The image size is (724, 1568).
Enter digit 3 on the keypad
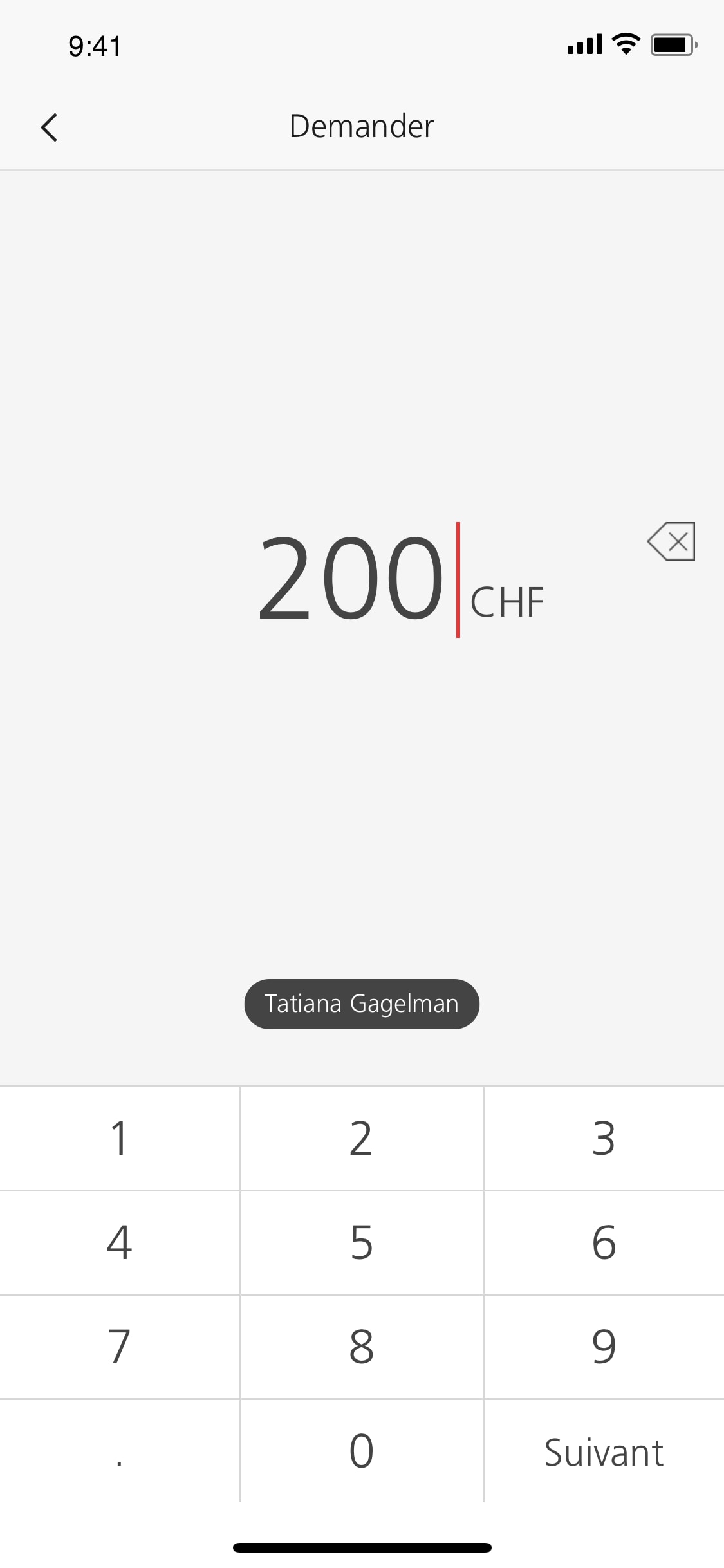point(604,1138)
